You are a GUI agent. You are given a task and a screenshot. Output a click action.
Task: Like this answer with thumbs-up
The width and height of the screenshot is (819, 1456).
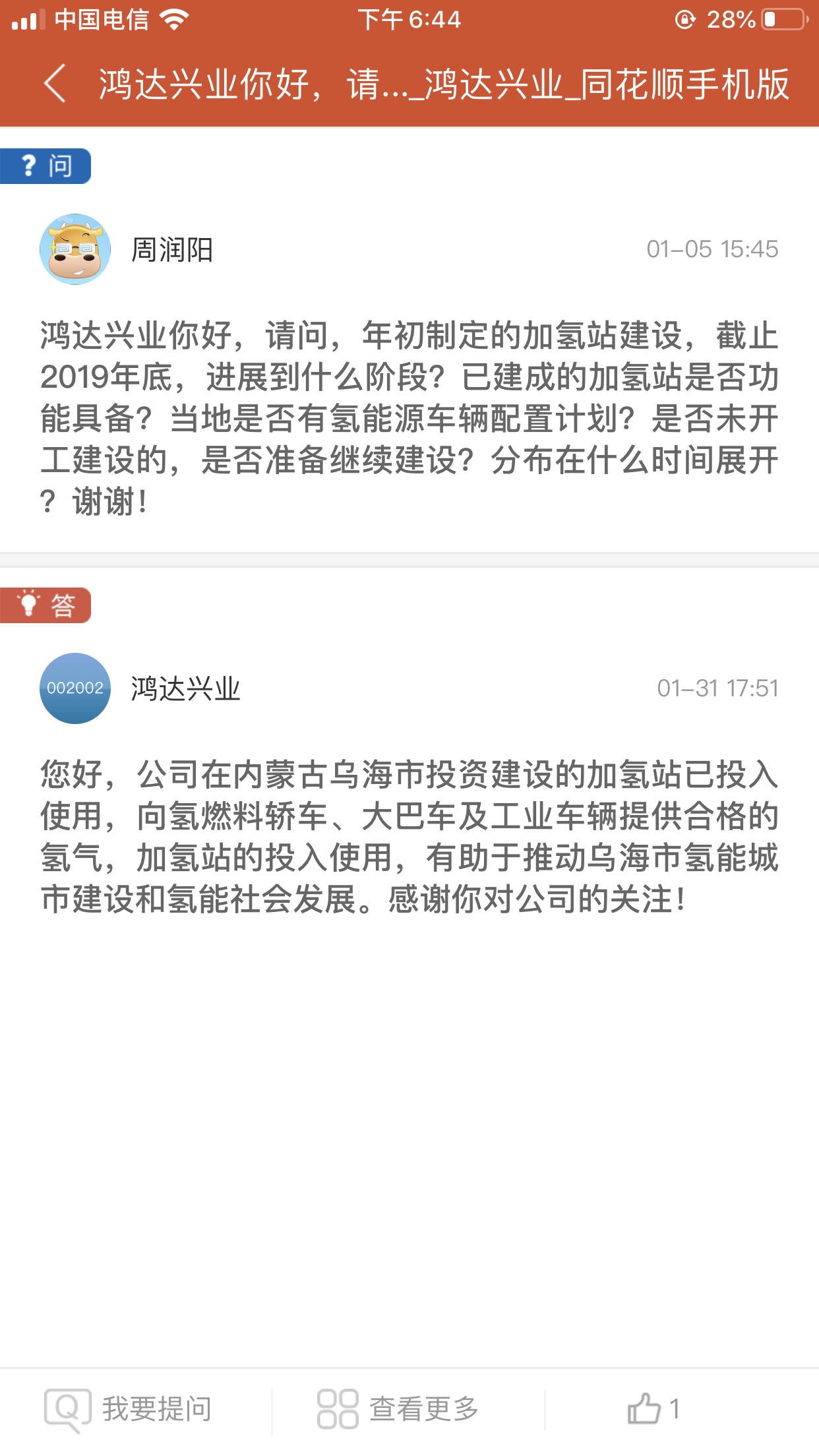coord(653,1409)
